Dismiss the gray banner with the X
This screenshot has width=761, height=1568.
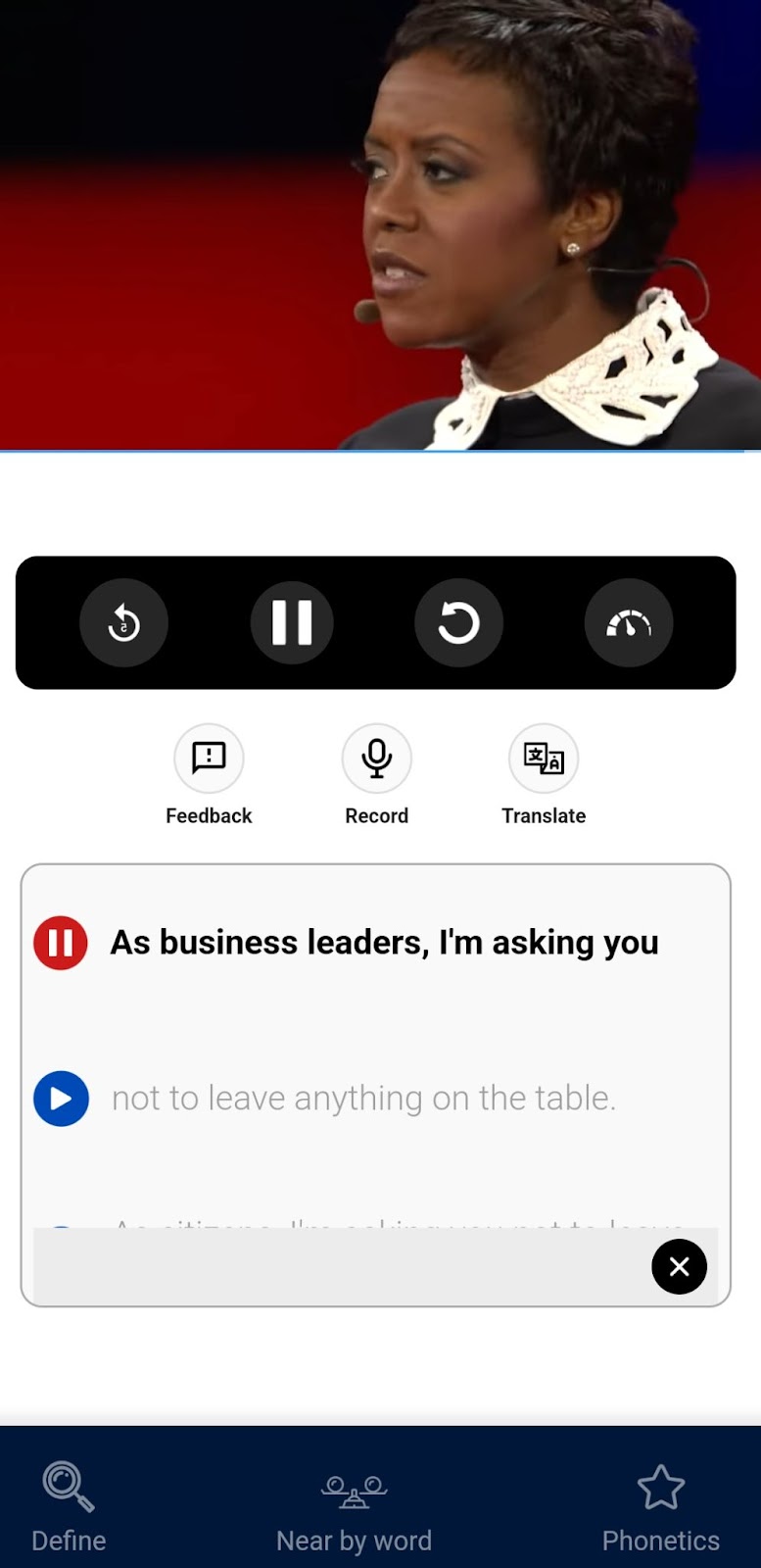(x=679, y=1267)
